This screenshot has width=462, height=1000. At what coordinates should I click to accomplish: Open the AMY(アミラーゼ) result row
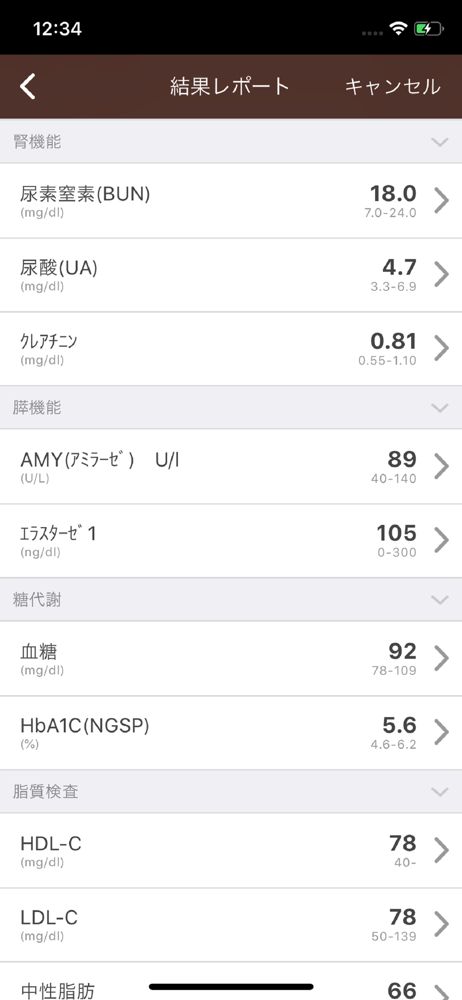click(231, 466)
